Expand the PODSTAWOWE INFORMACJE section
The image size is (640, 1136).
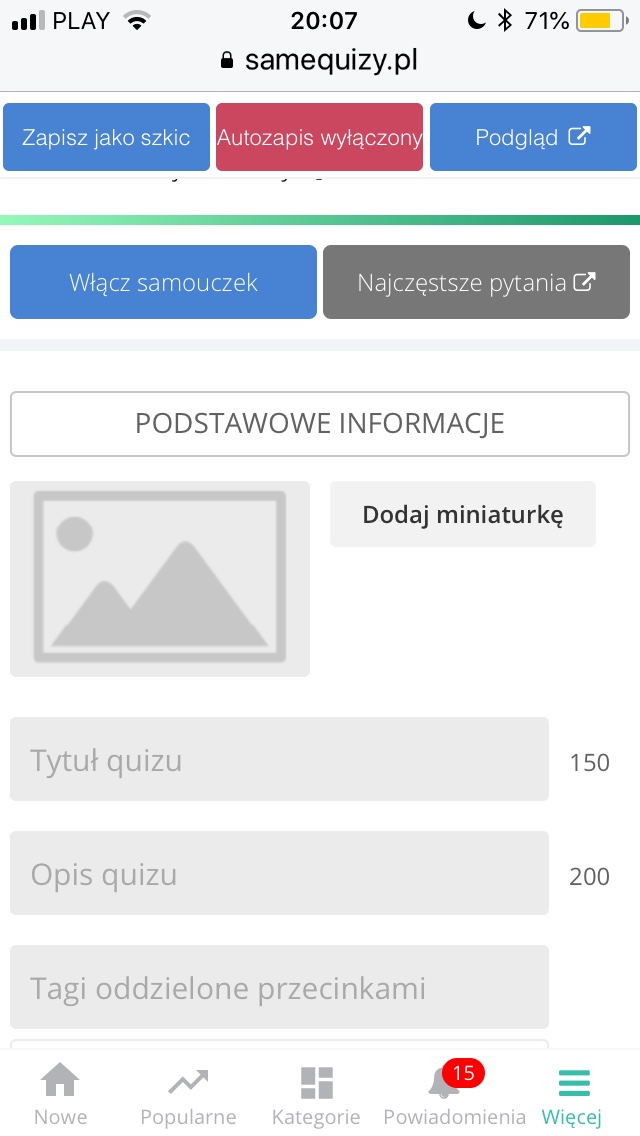click(x=320, y=423)
